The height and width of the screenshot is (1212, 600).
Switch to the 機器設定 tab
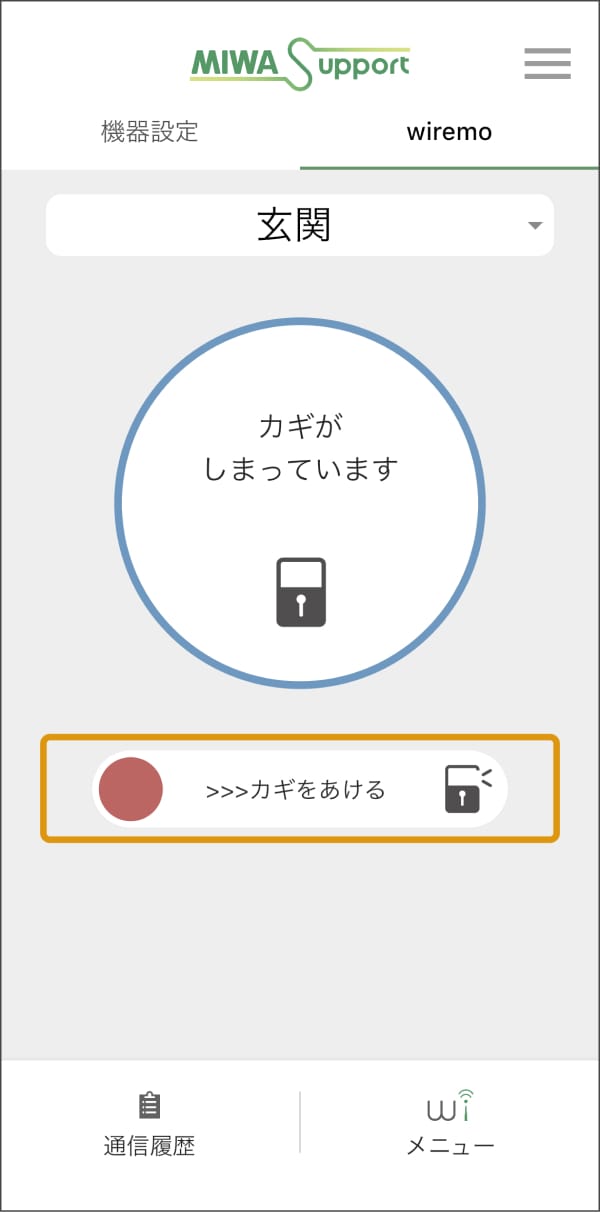point(150,132)
